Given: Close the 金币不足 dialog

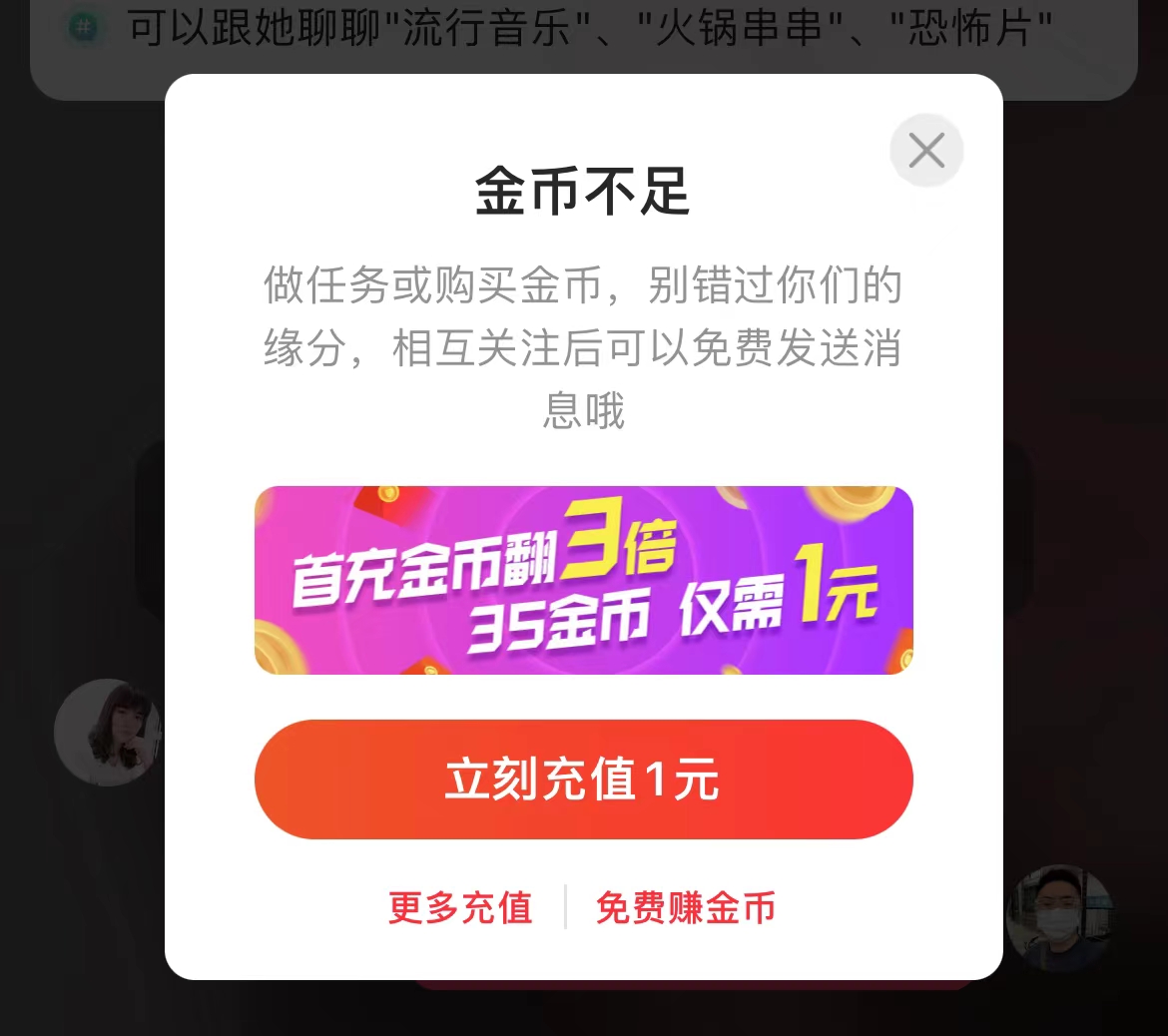Looking at the screenshot, I should (x=926, y=152).
